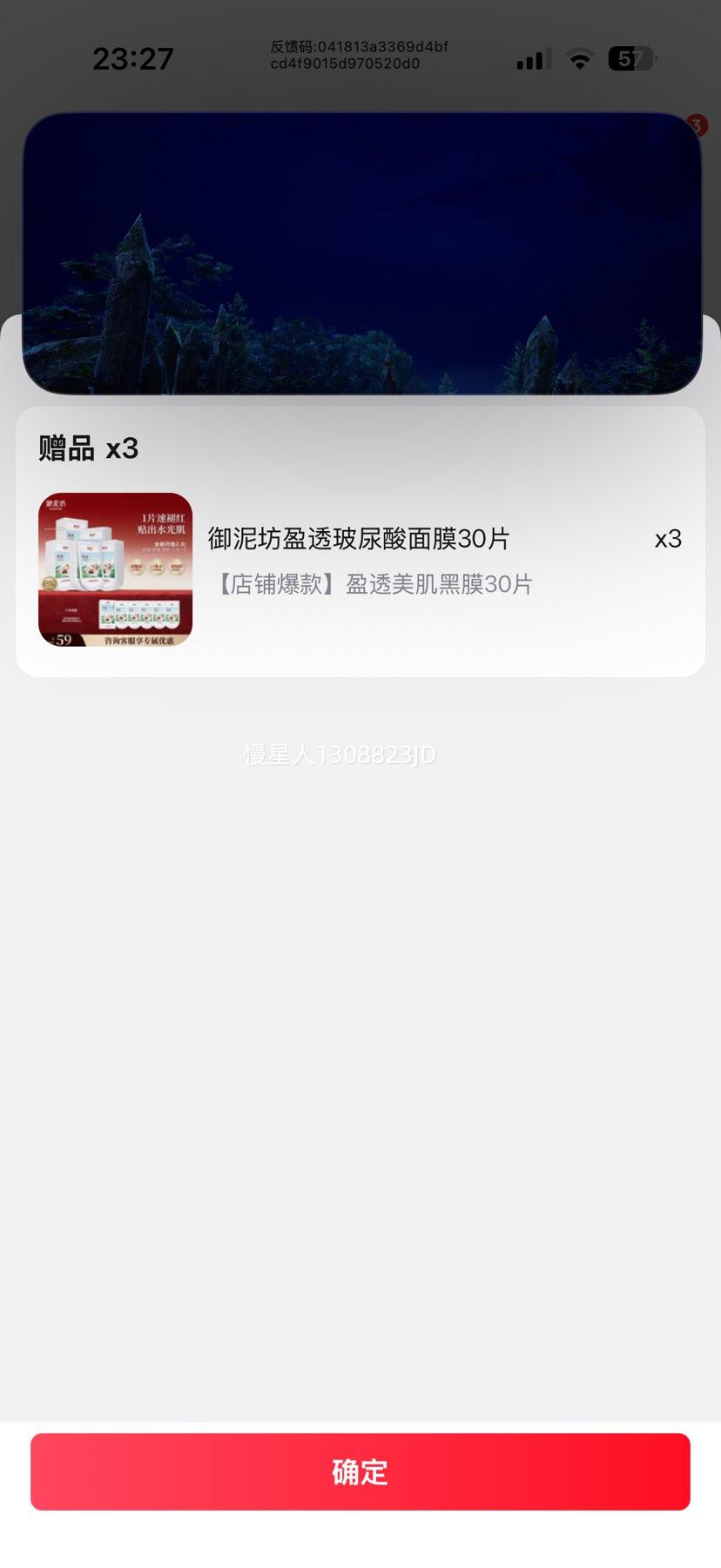This screenshot has width=721, height=1568.
Task: Open product 御泥坊盈透玻尿酸面膜30片
Action: coord(359,540)
